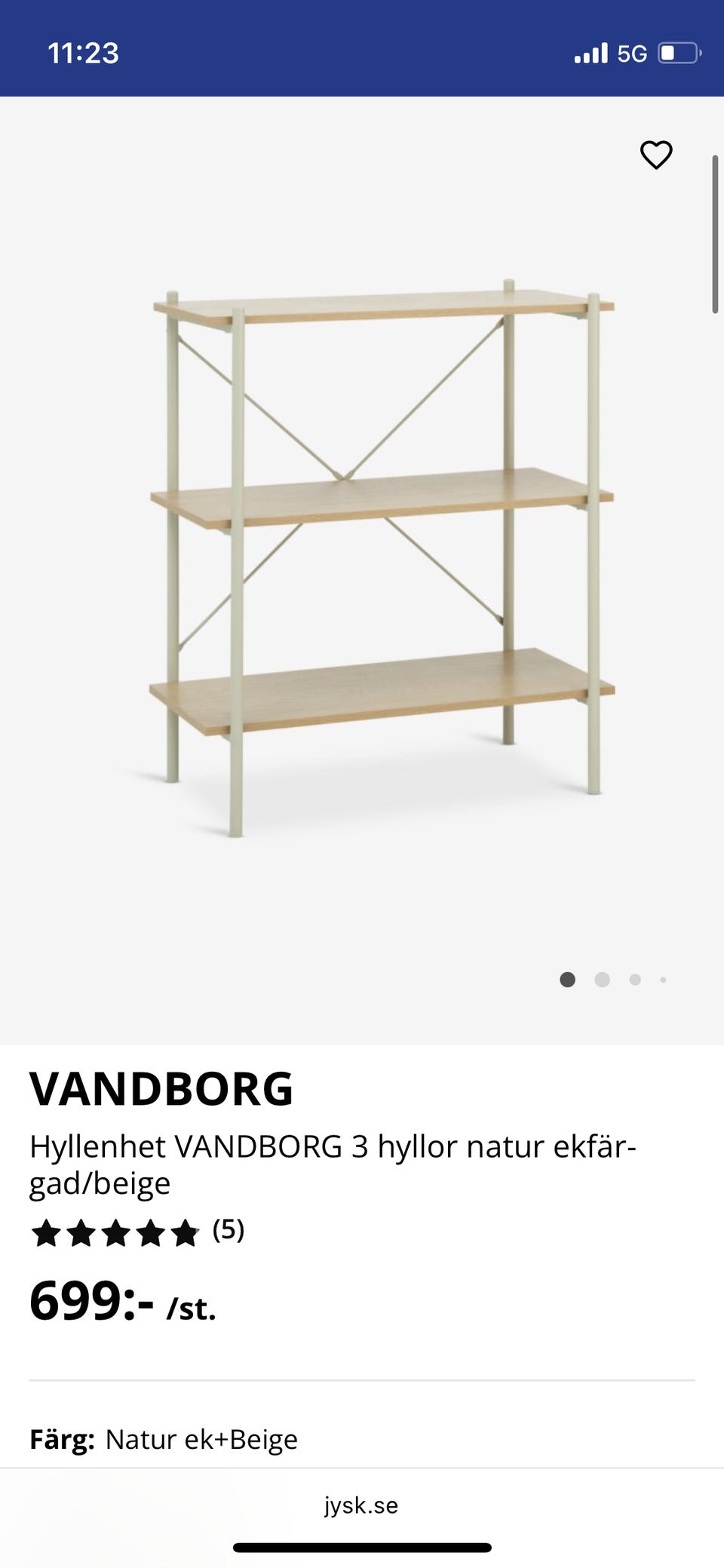This screenshot has height=1568, width=724.
Task: Tap the middle star of the rating row
Action: pyautogui.click(x=118, y=1234)
